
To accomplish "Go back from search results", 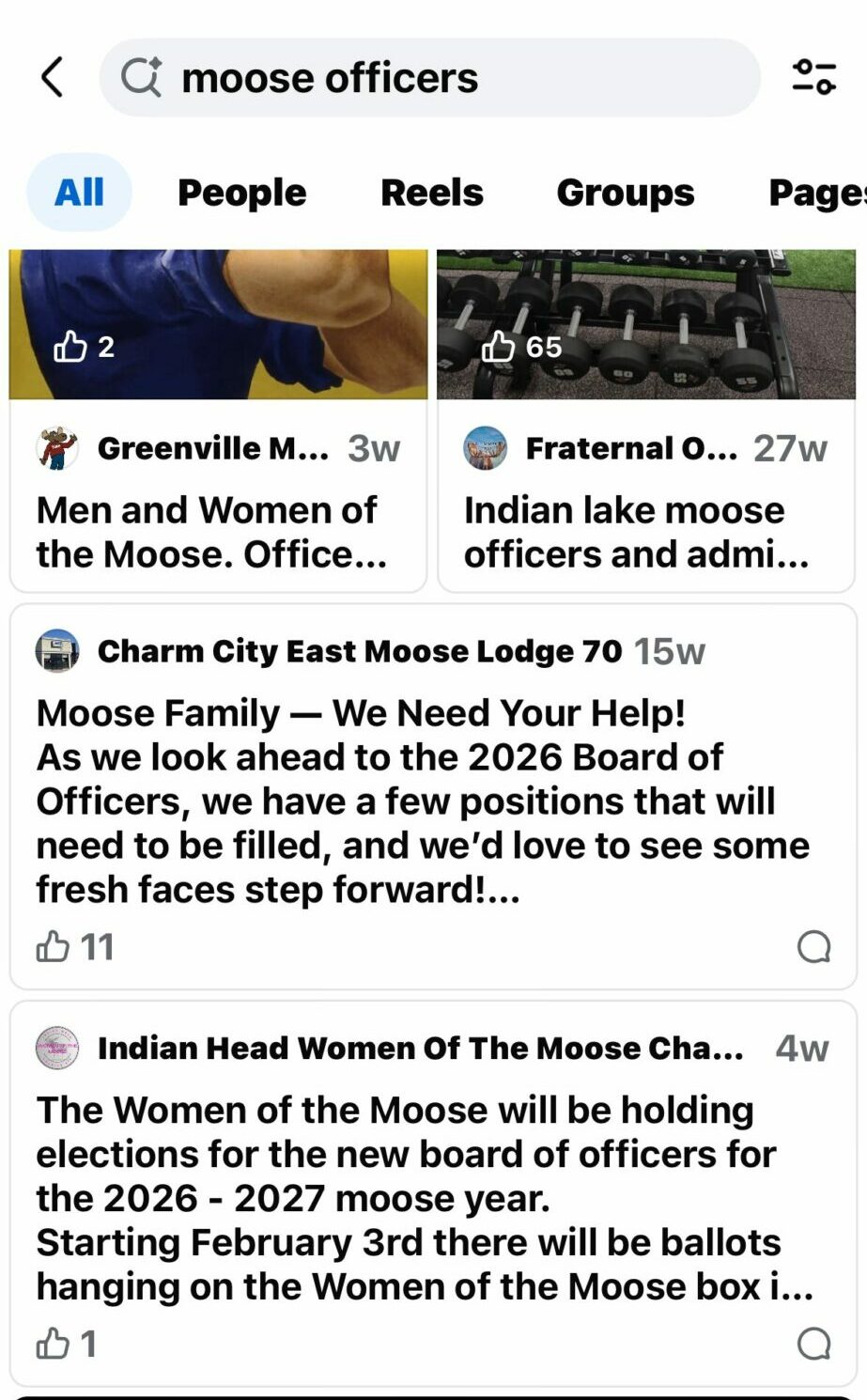I will pos(53,77).
